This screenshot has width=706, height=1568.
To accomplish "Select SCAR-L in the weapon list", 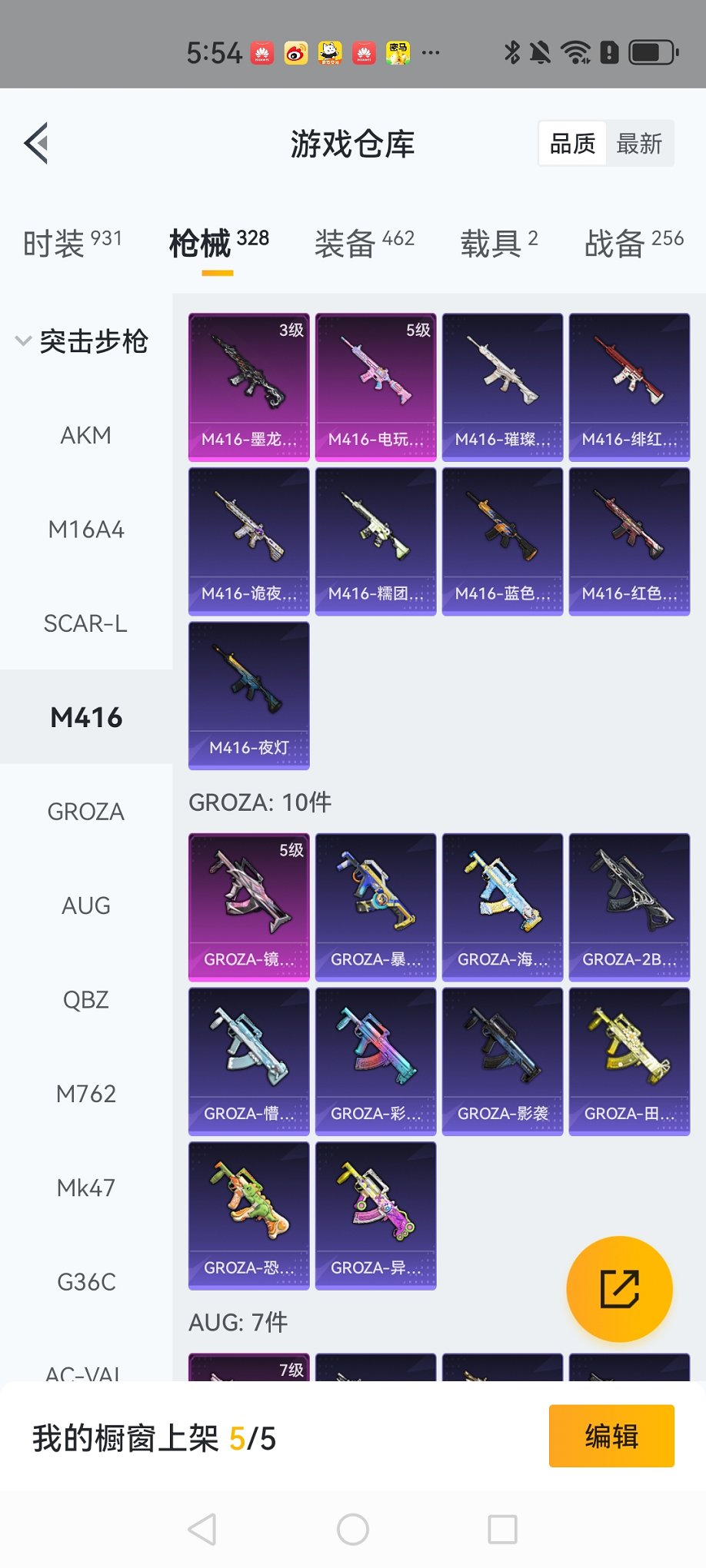I will [86, 623].
